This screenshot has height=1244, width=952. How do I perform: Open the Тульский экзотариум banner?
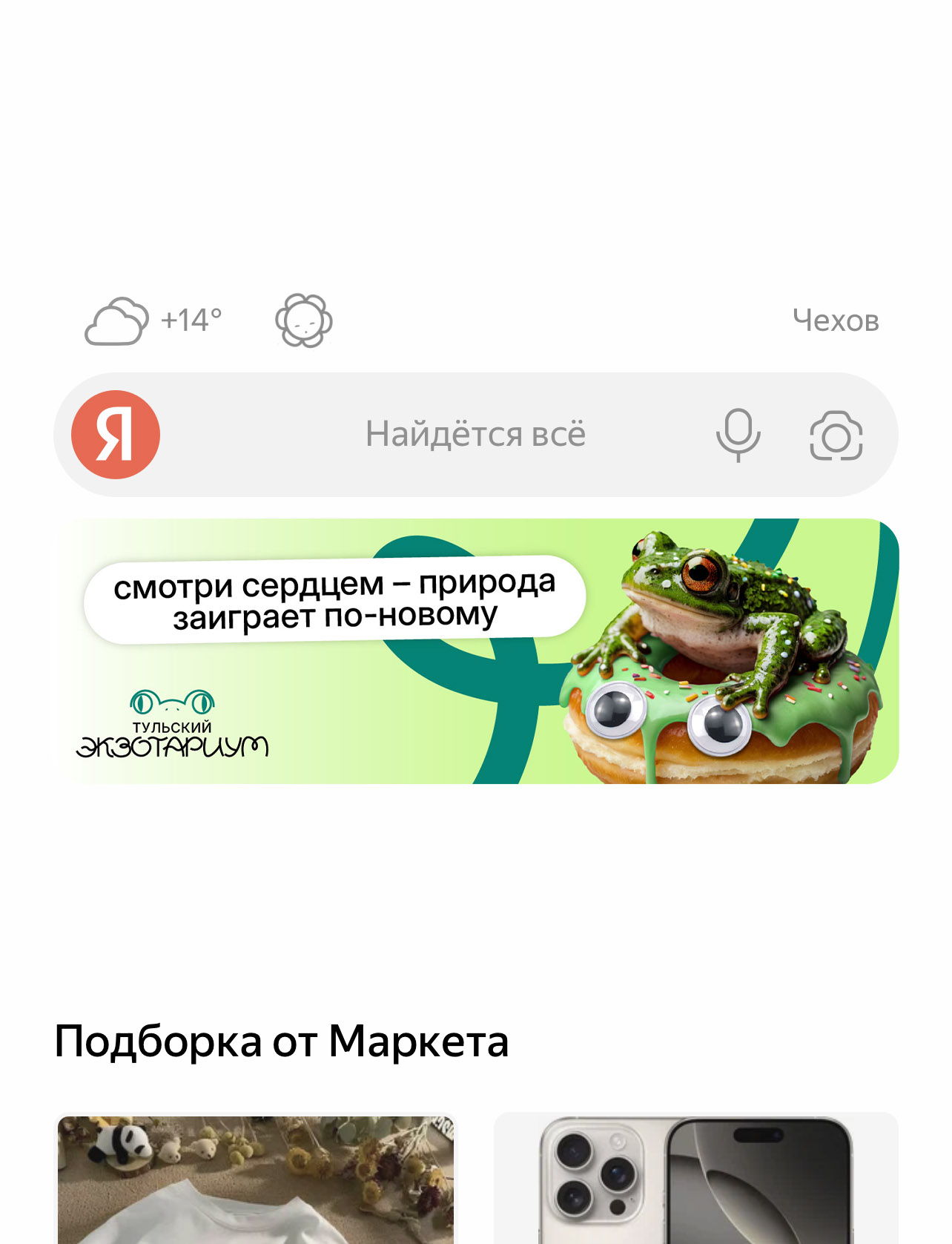(x=478, y=651)
